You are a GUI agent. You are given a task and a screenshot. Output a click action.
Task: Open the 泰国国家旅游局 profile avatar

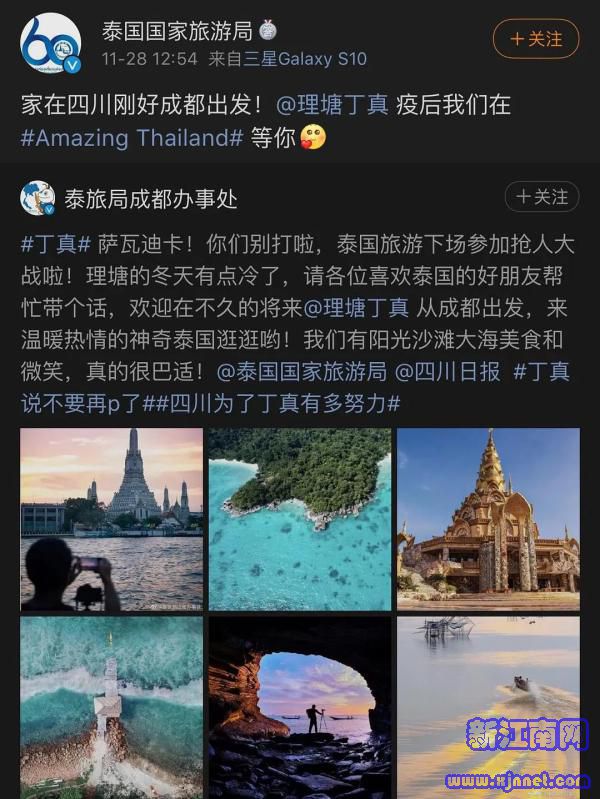49,44
